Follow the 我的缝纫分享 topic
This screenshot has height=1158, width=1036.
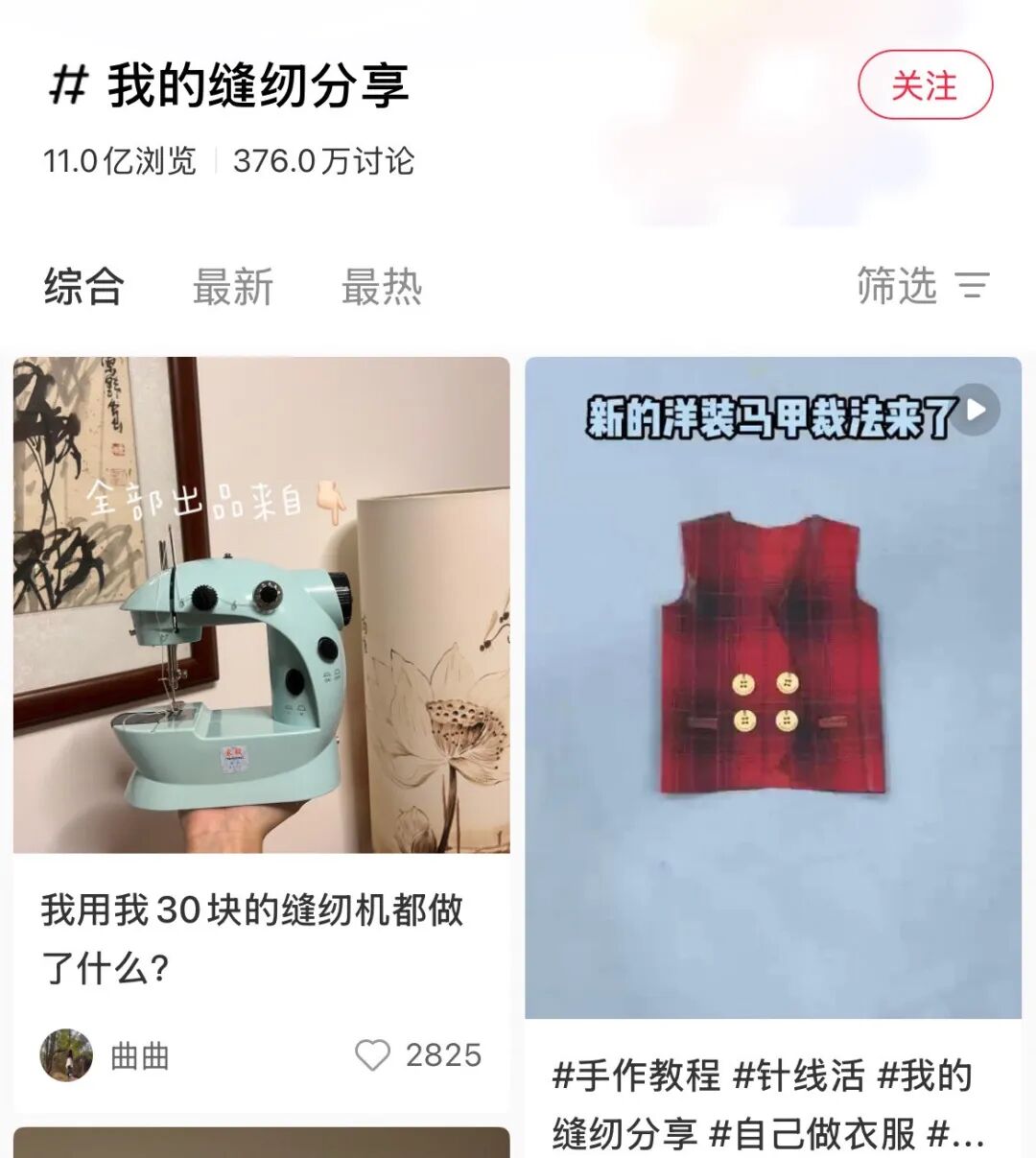924,86
